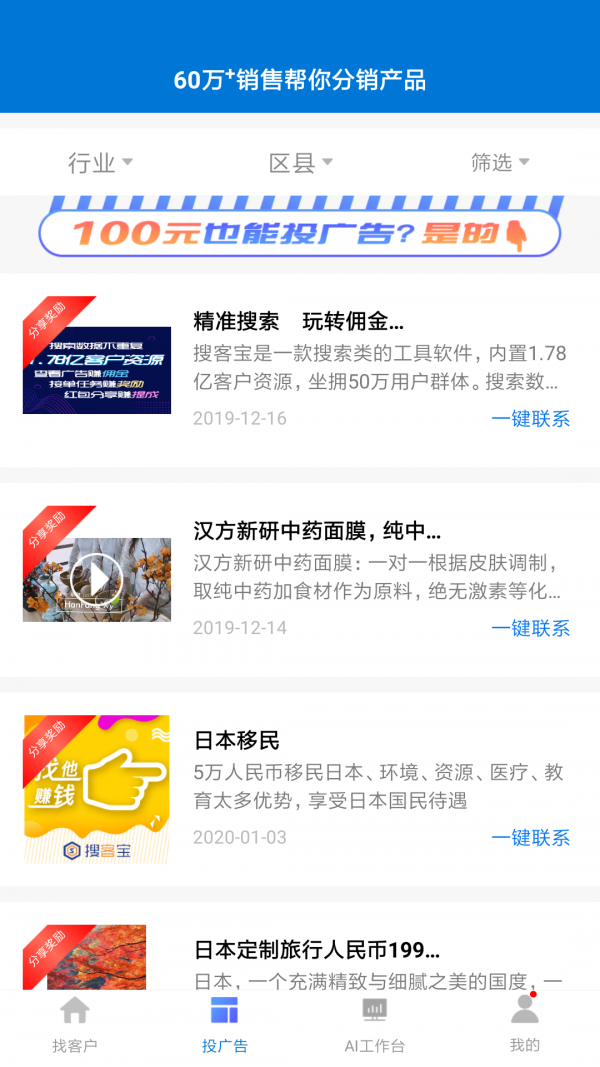Expand the 区县 dropdown filter
Image resolution: width=600 pixels, height=1067 pixels.
[300, 163]
